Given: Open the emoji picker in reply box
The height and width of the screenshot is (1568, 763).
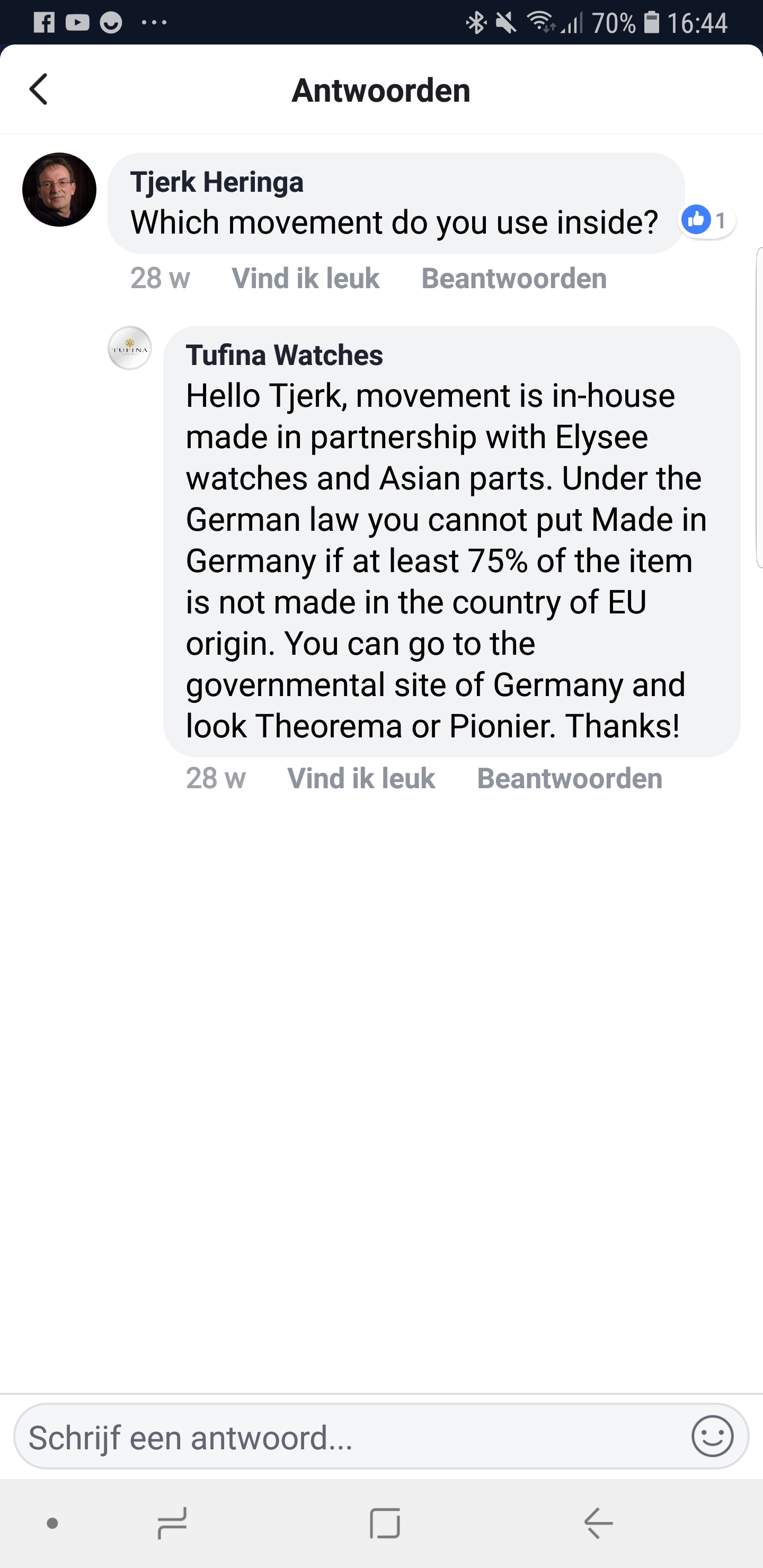Looking at the screenshot, I should pos(713,1437).
